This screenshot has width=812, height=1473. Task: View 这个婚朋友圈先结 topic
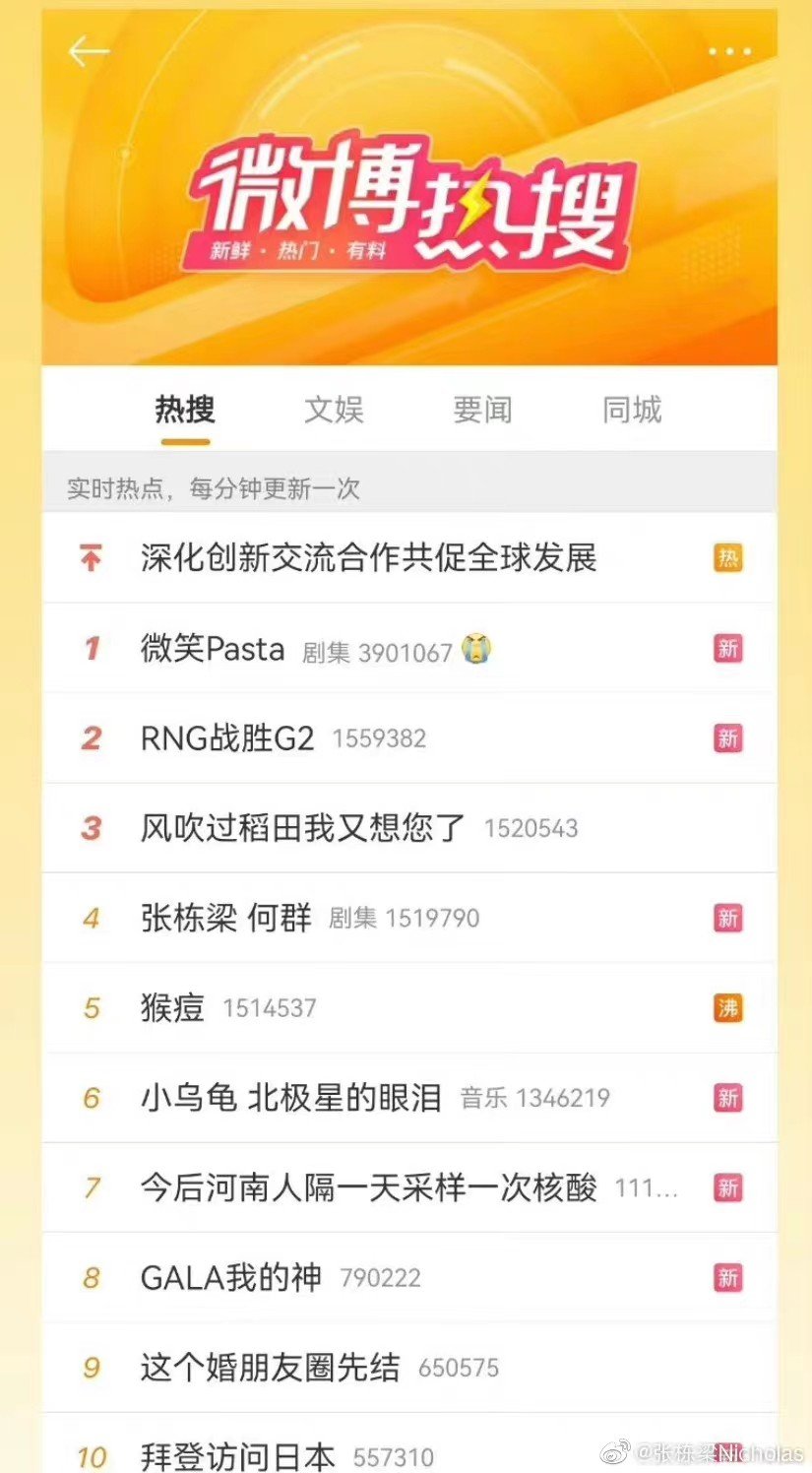409,1368
